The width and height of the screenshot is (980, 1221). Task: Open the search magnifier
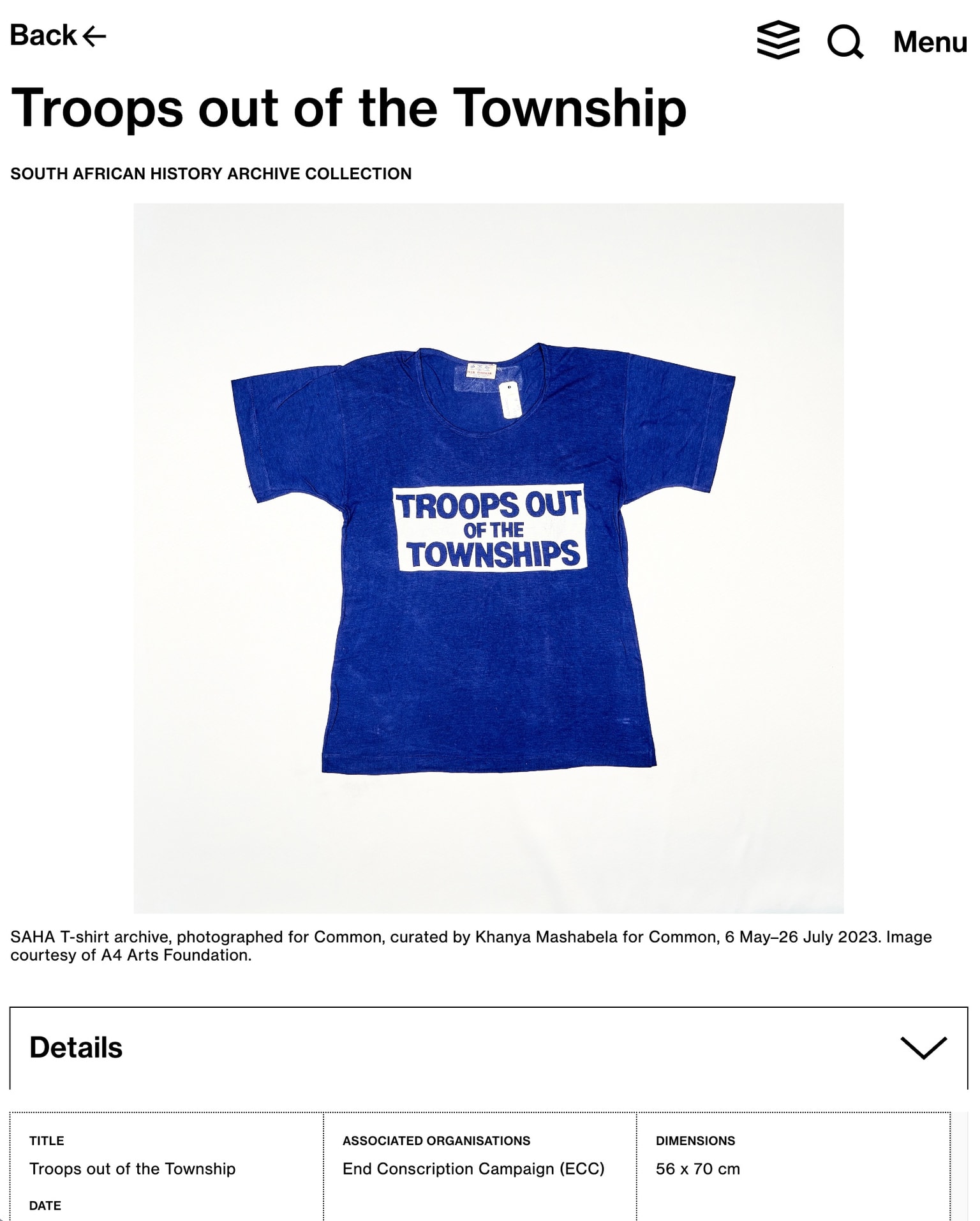tap(845, 42)
